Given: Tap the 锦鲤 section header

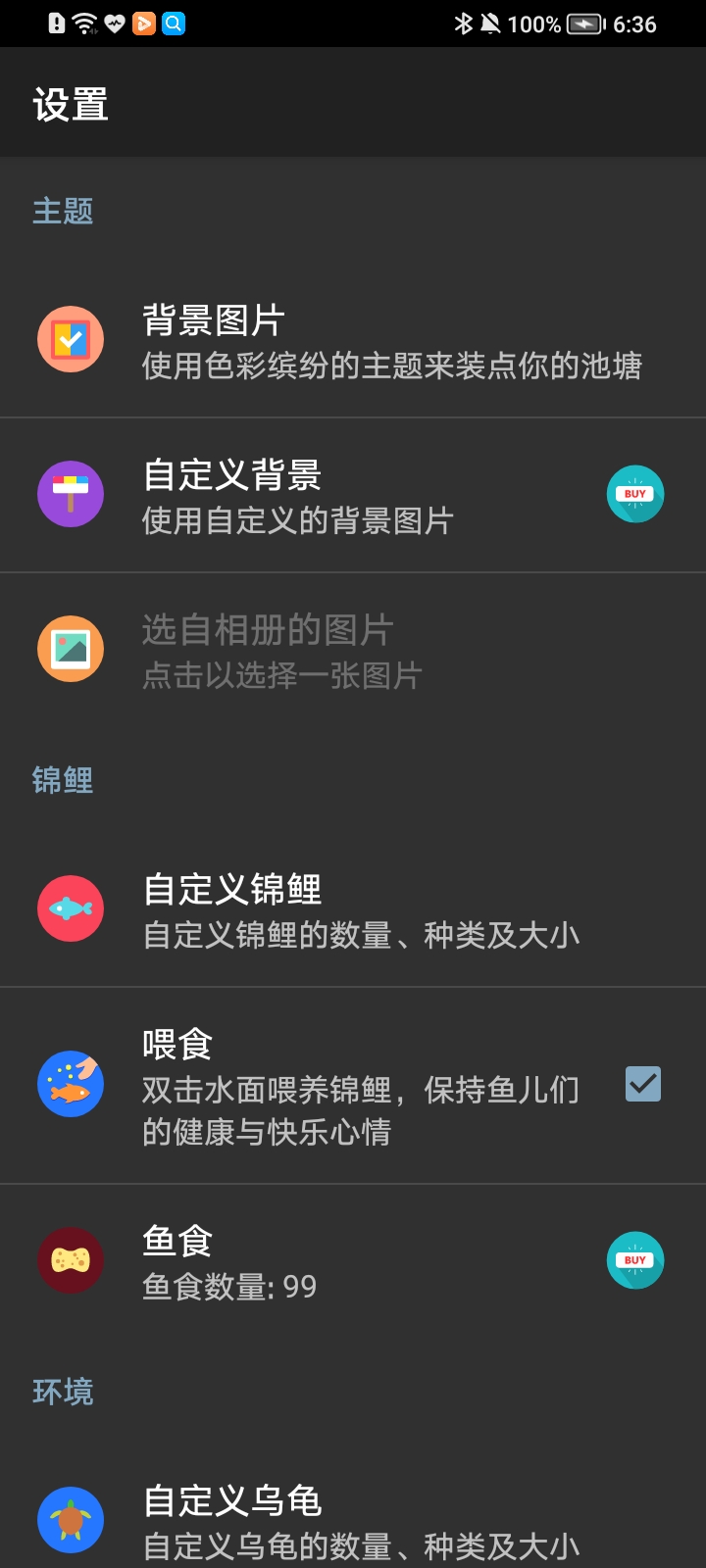Looking at the screenshot, I should (64, 780).
